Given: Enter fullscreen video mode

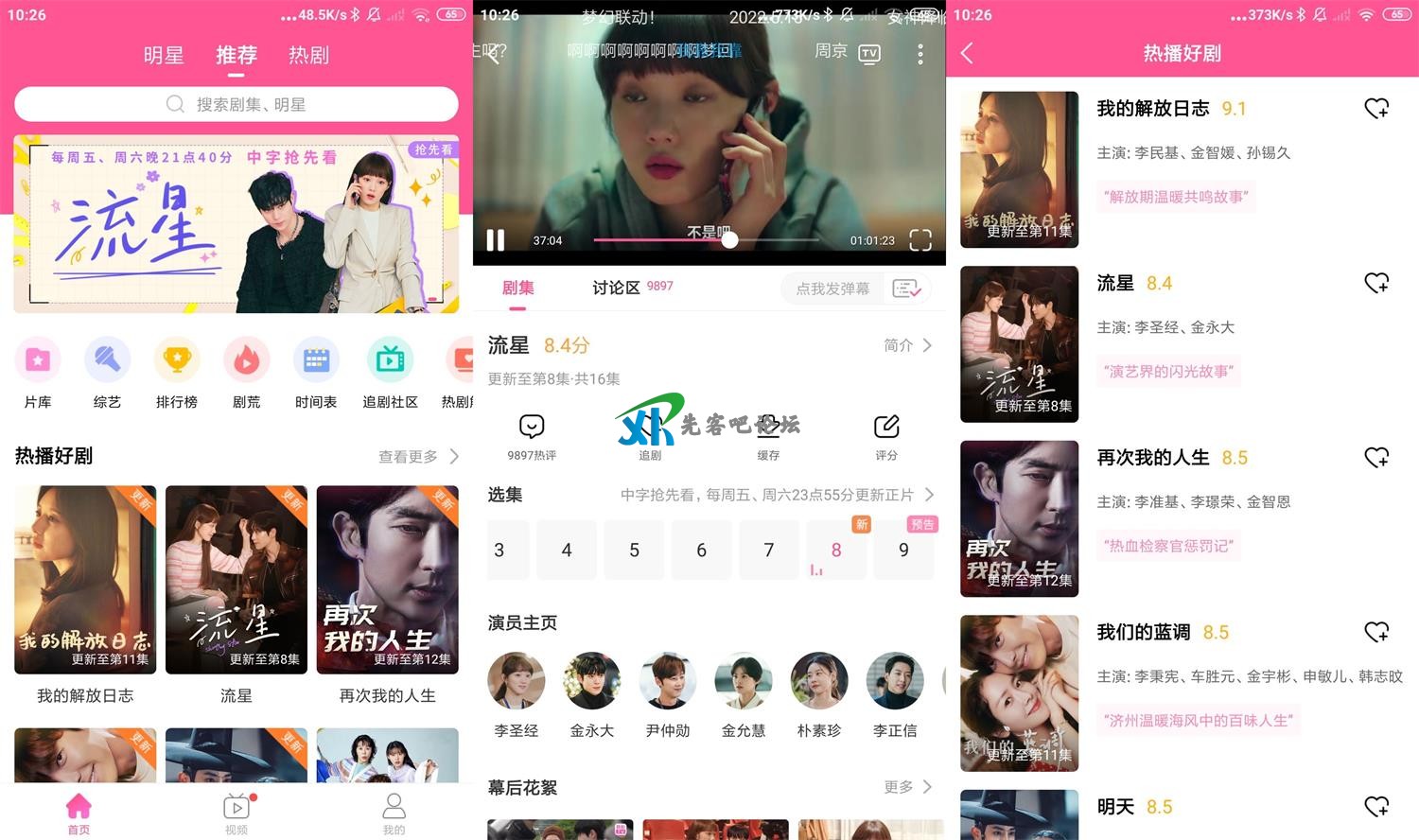Looking at the screenshot, I should [x=920, y=240].
